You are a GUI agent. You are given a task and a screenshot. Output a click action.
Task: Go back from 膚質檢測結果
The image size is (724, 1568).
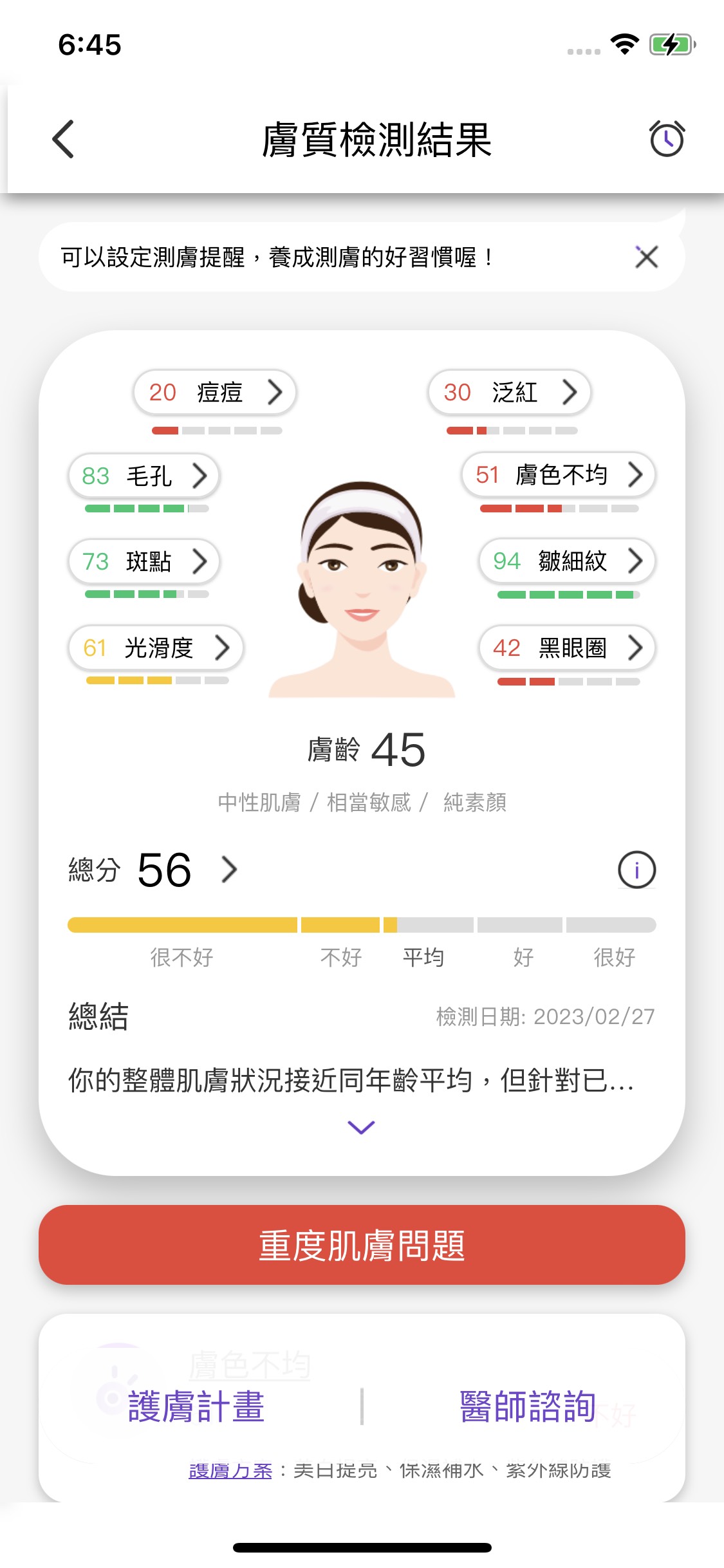pyautogui.click(x=63, y=139)
